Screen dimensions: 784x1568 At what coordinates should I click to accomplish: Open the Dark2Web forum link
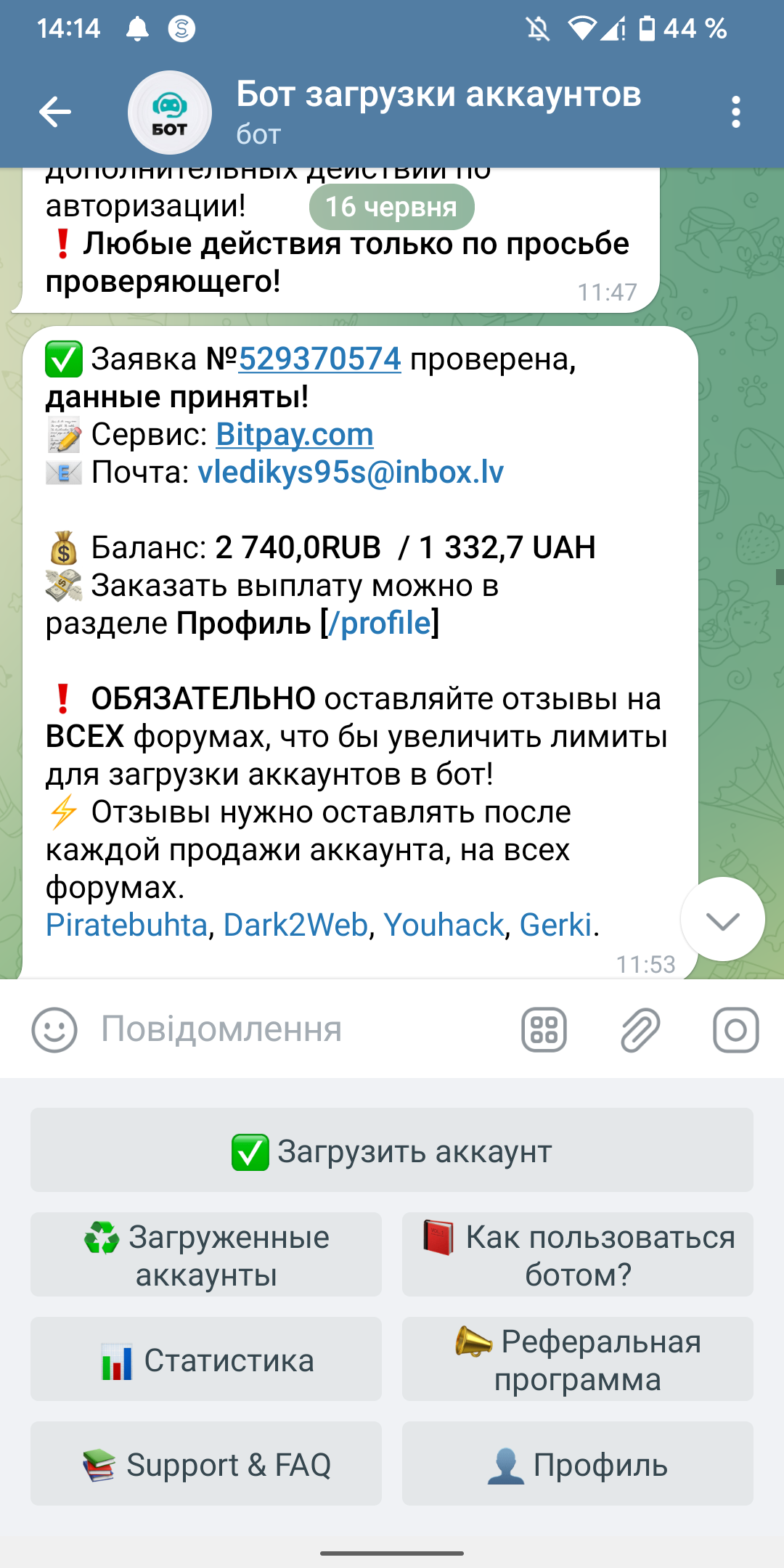point(295,926)
